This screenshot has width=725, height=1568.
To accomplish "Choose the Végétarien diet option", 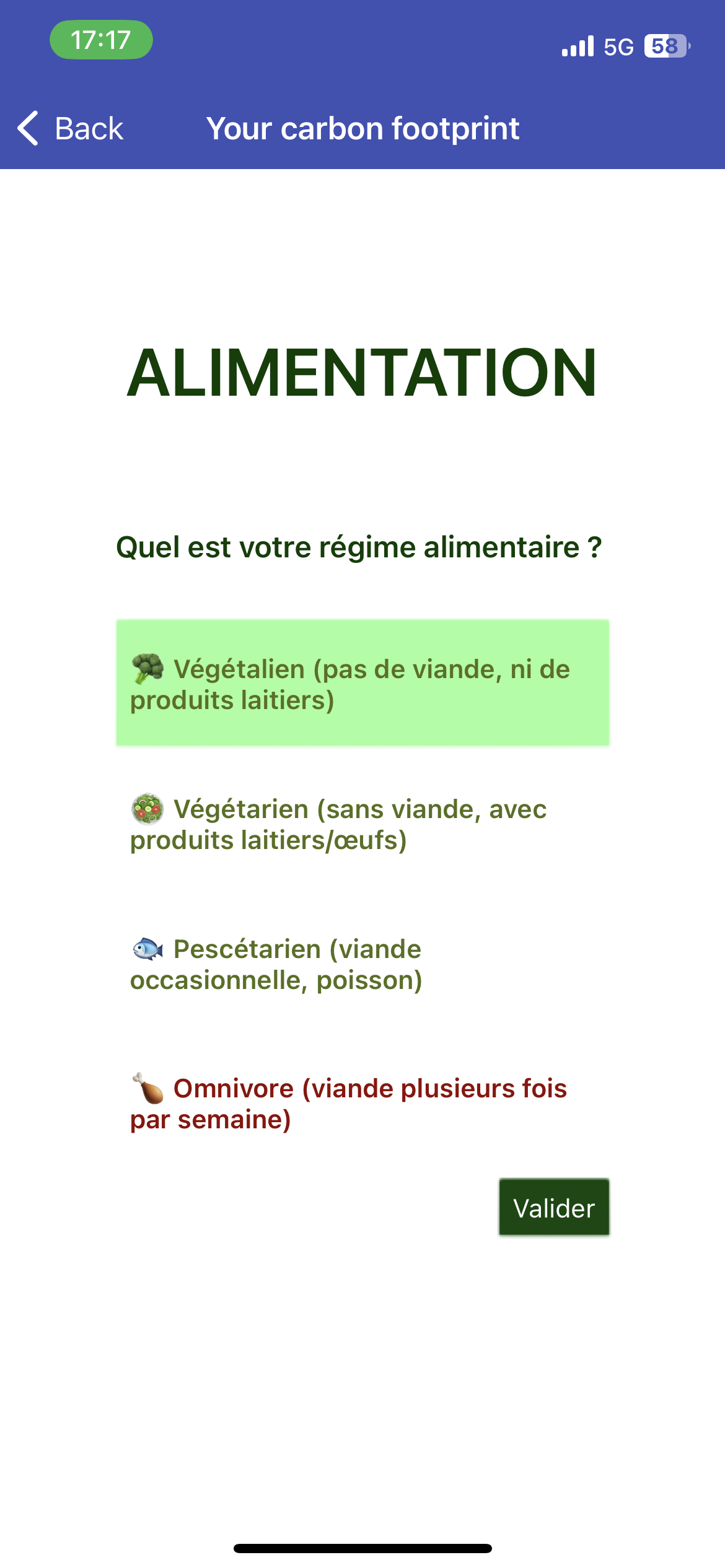I will click(x=362, y=824).
